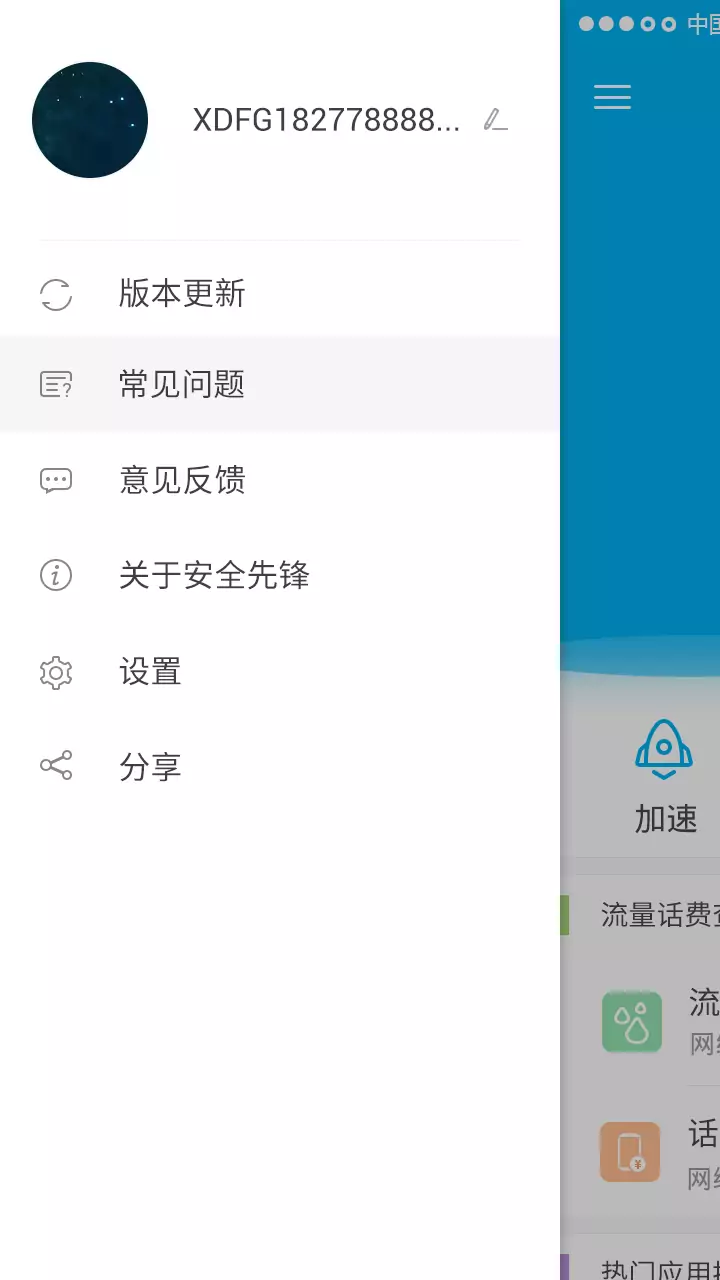Open 关于安全先锋 about page
This screenshot has width=720, height=1280.
pos(215,576)
